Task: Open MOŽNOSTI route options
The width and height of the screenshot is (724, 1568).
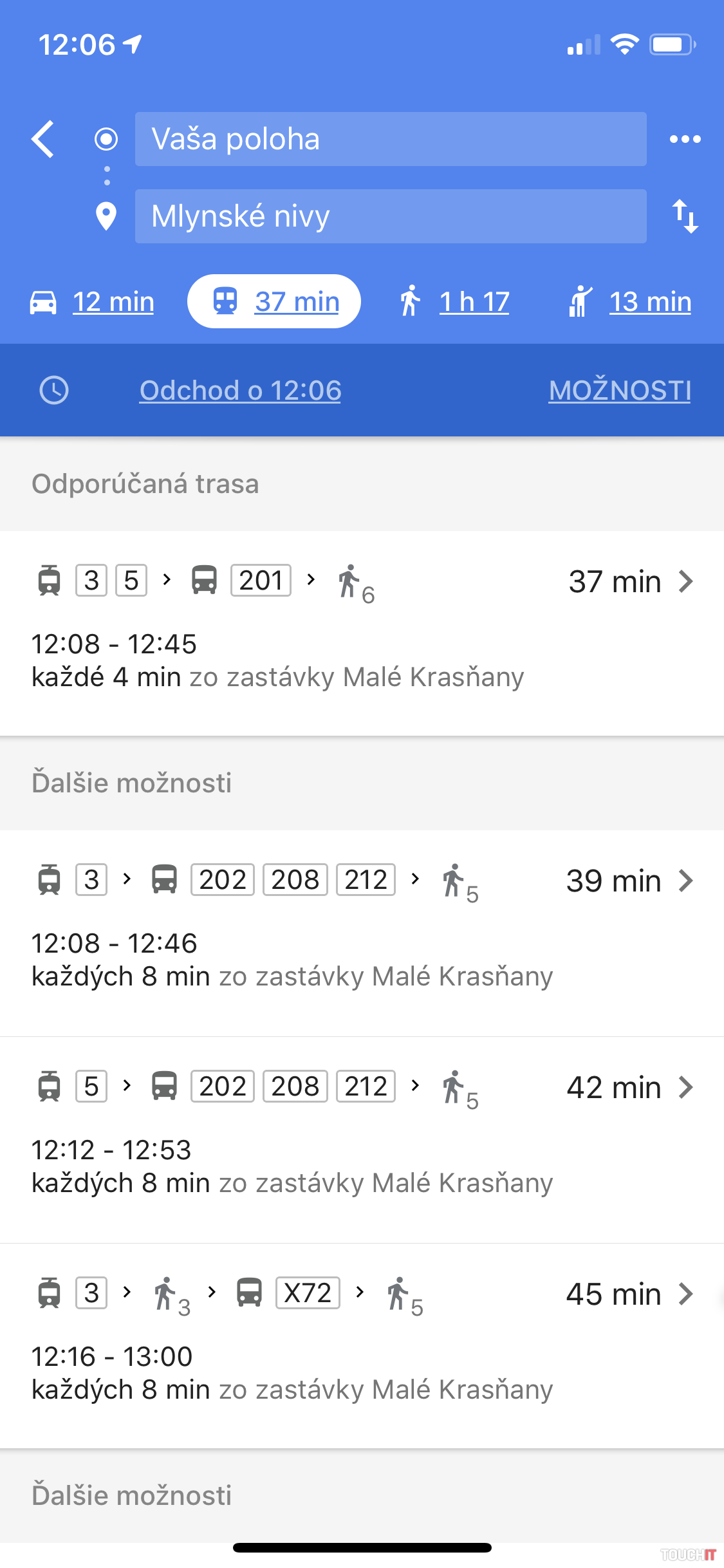Action: click(619, 391)
